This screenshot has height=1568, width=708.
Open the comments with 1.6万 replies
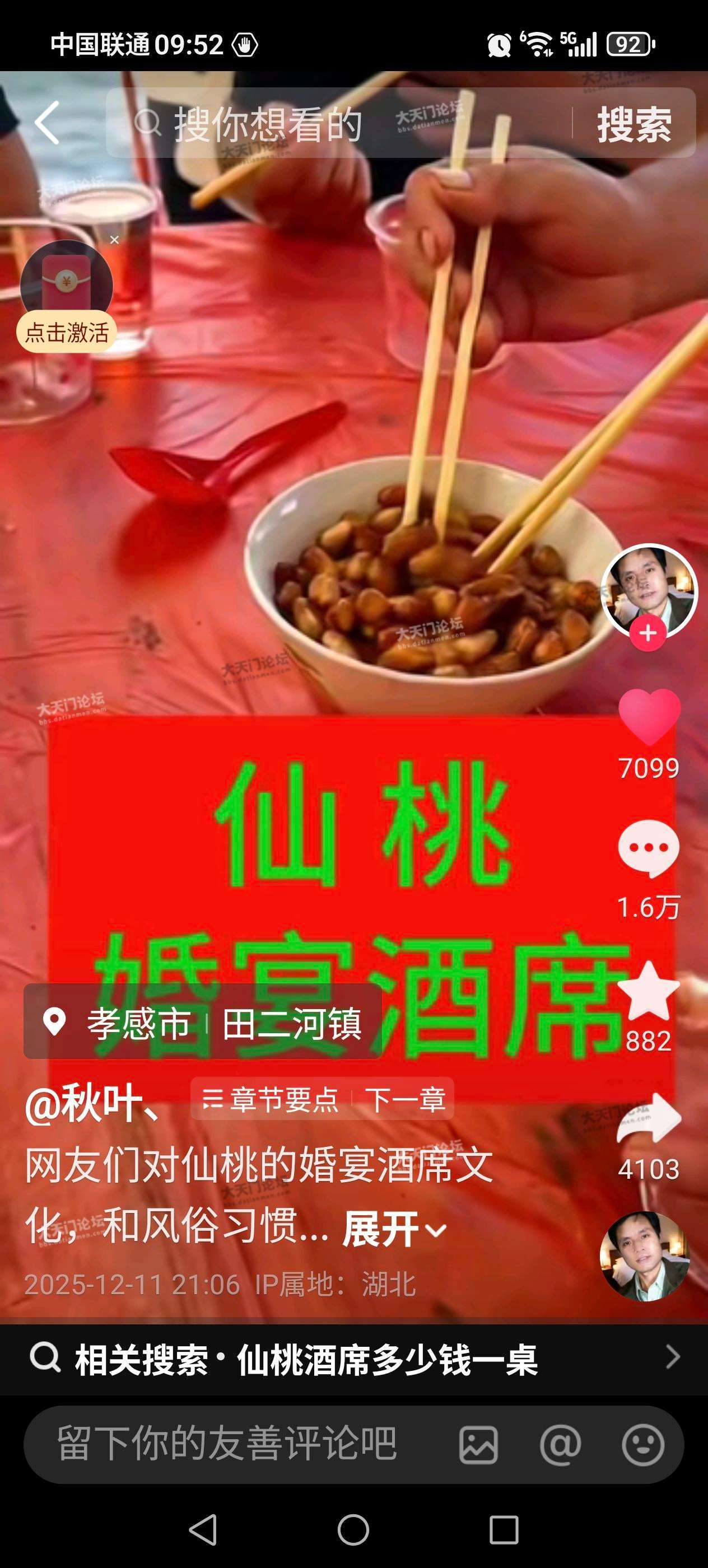coord(649,848)
